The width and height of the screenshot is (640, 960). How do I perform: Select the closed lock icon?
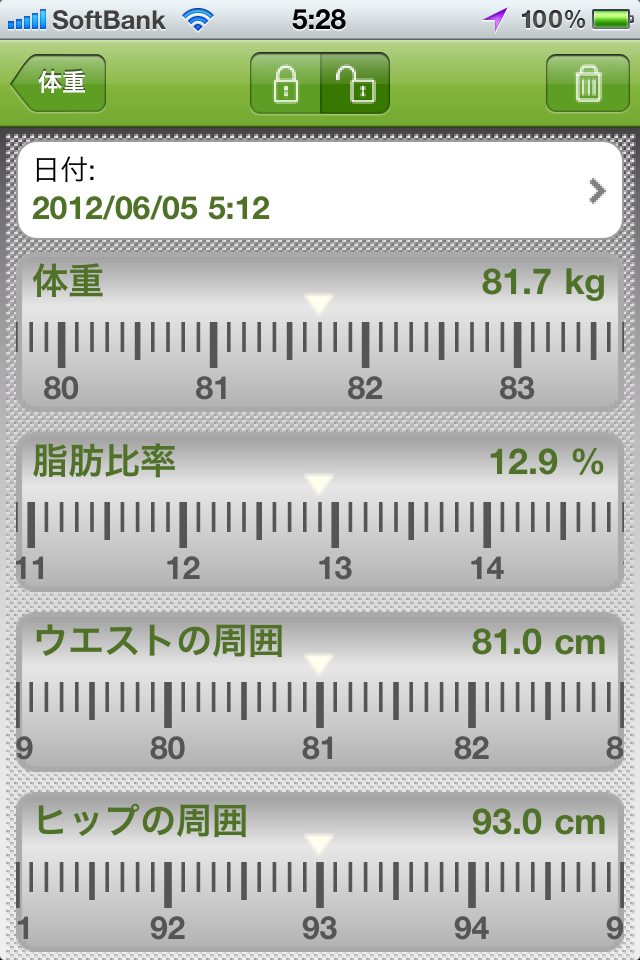[x=286, y=84]
